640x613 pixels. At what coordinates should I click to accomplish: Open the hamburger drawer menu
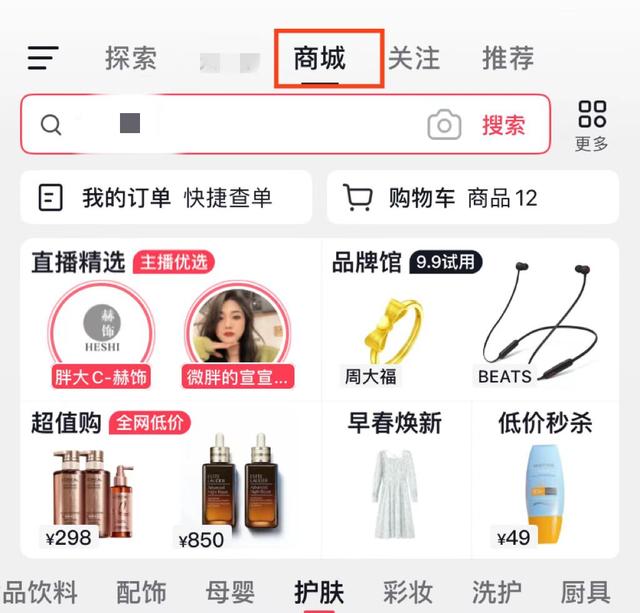[x=42, y=59]
